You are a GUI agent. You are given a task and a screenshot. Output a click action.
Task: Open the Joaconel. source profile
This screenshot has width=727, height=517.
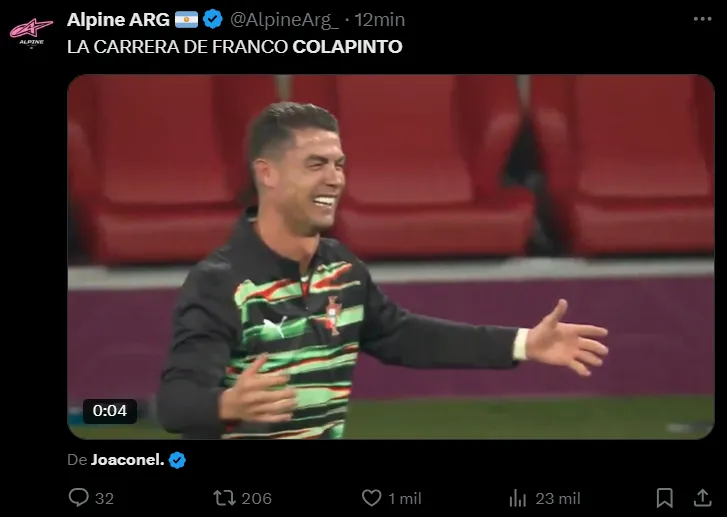tap(125, 460)
